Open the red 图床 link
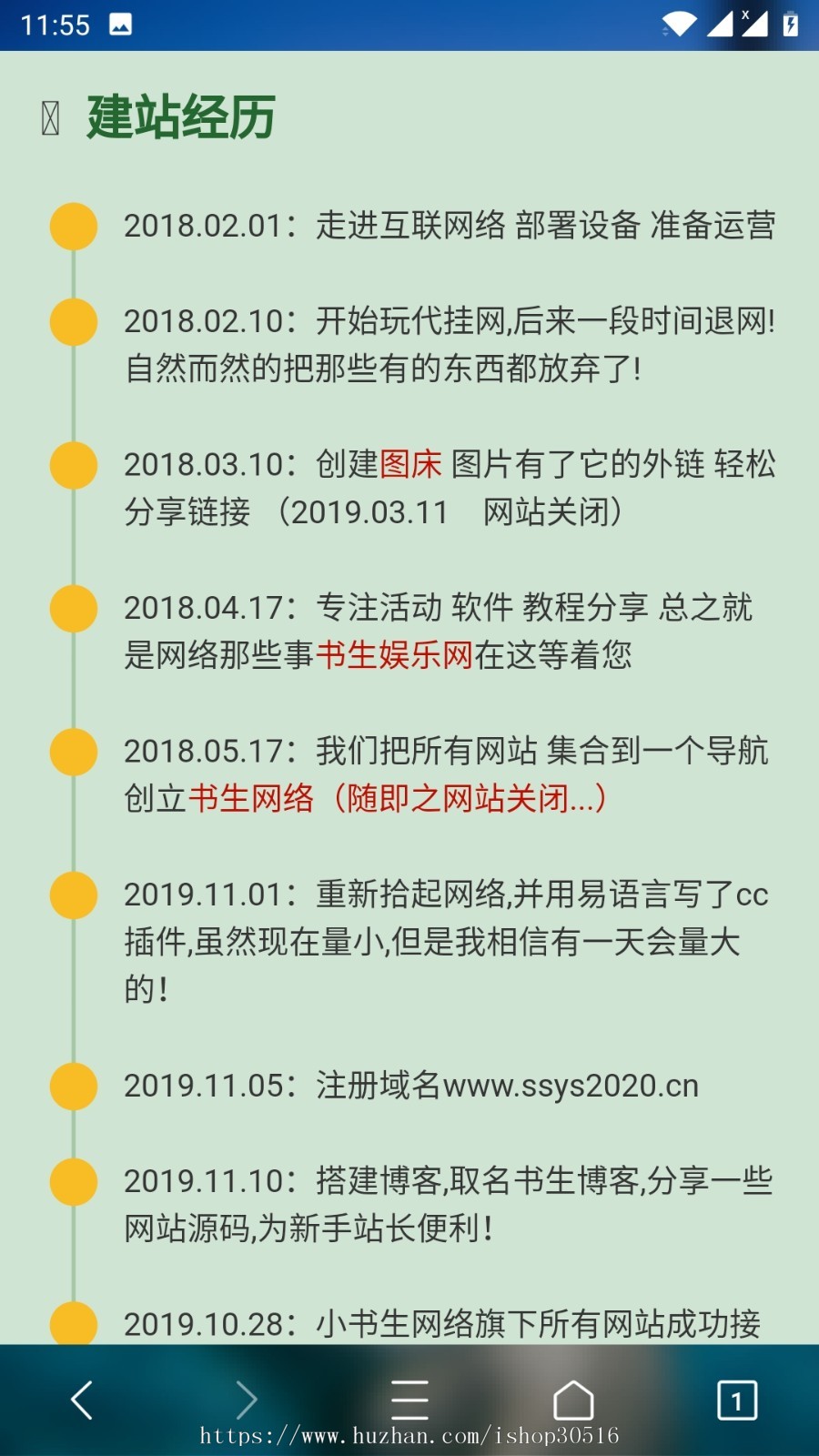Image resolution: width=819 pixels, height=1456 pixels. coord(409,464)
